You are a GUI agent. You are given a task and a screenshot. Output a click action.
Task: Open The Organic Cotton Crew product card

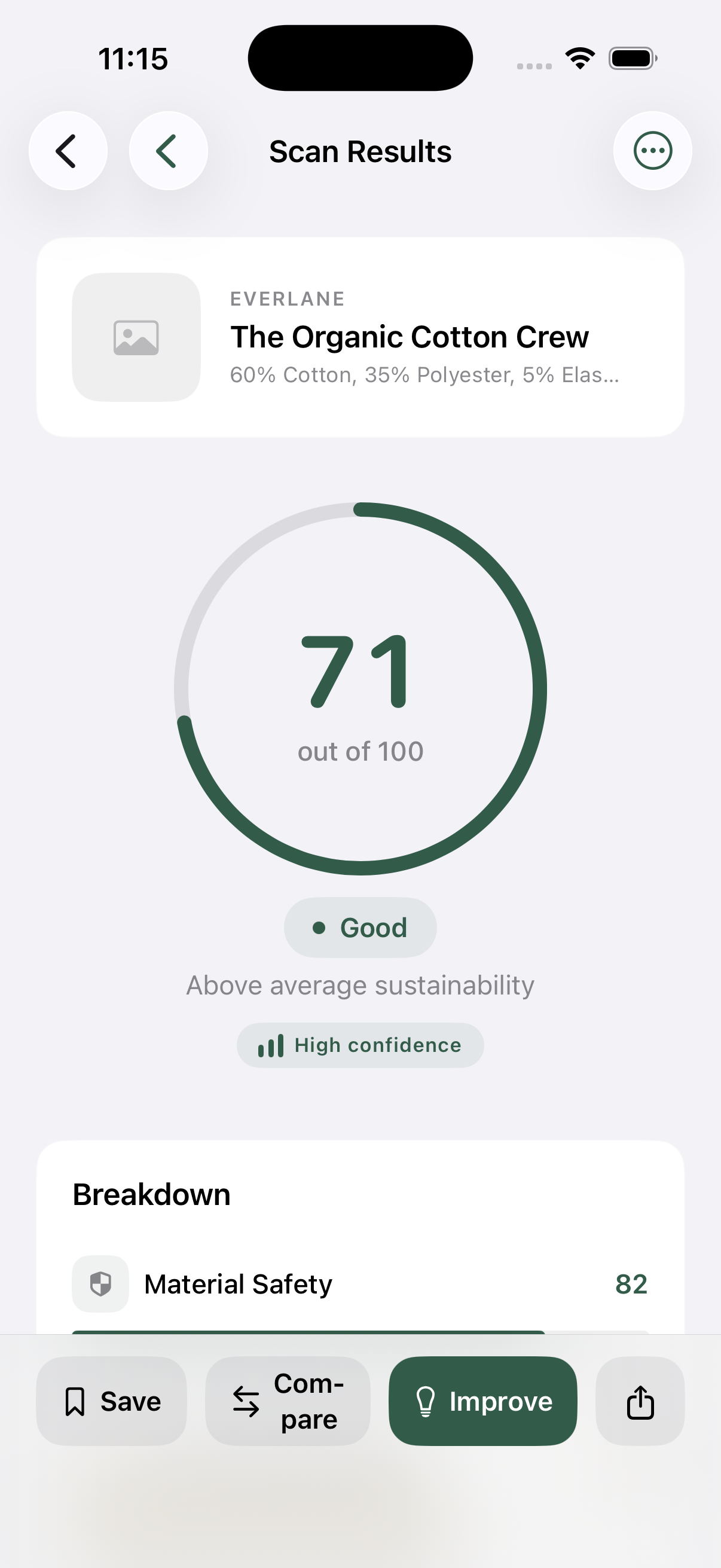[360, 337]
